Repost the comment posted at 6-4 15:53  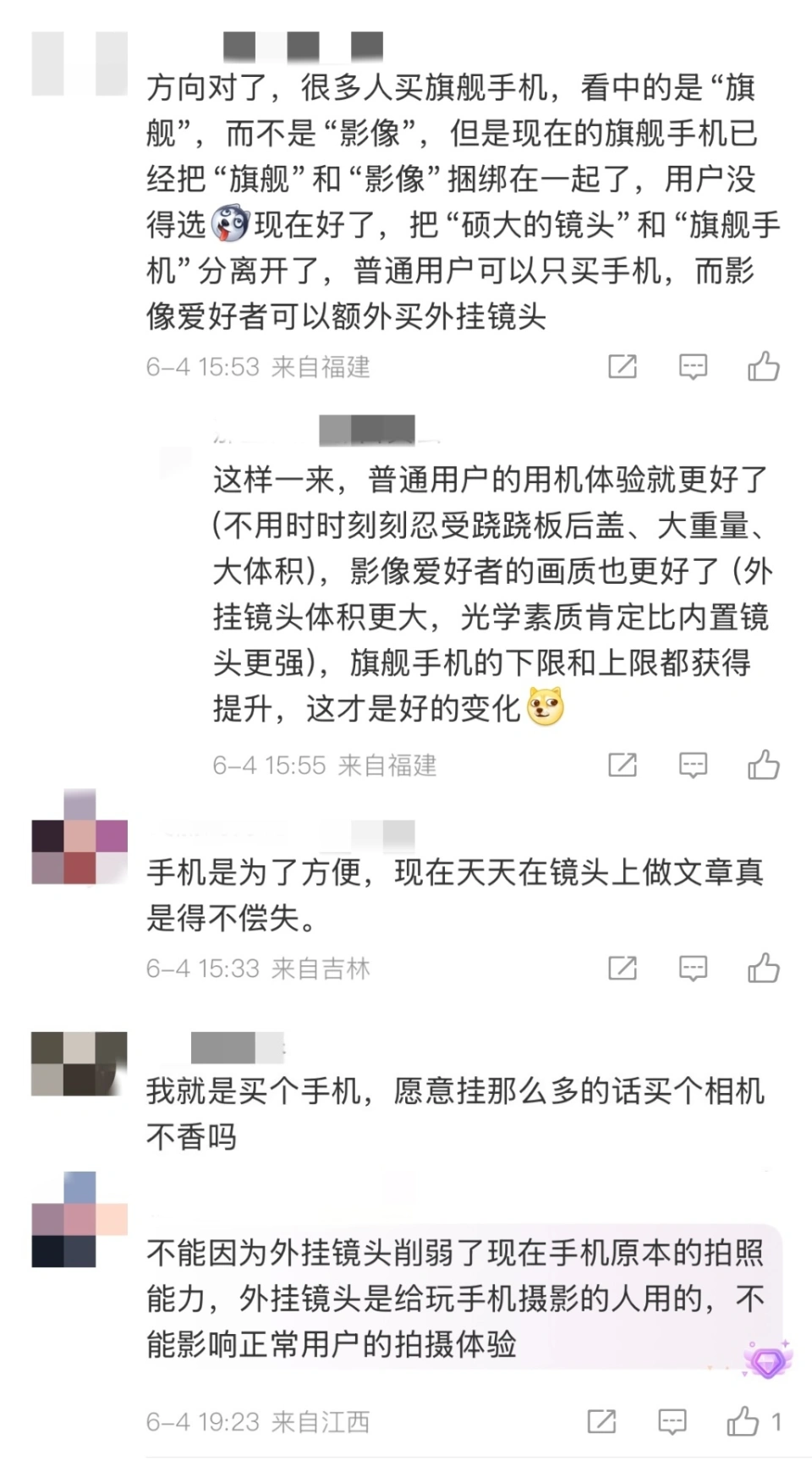point(623,367)
